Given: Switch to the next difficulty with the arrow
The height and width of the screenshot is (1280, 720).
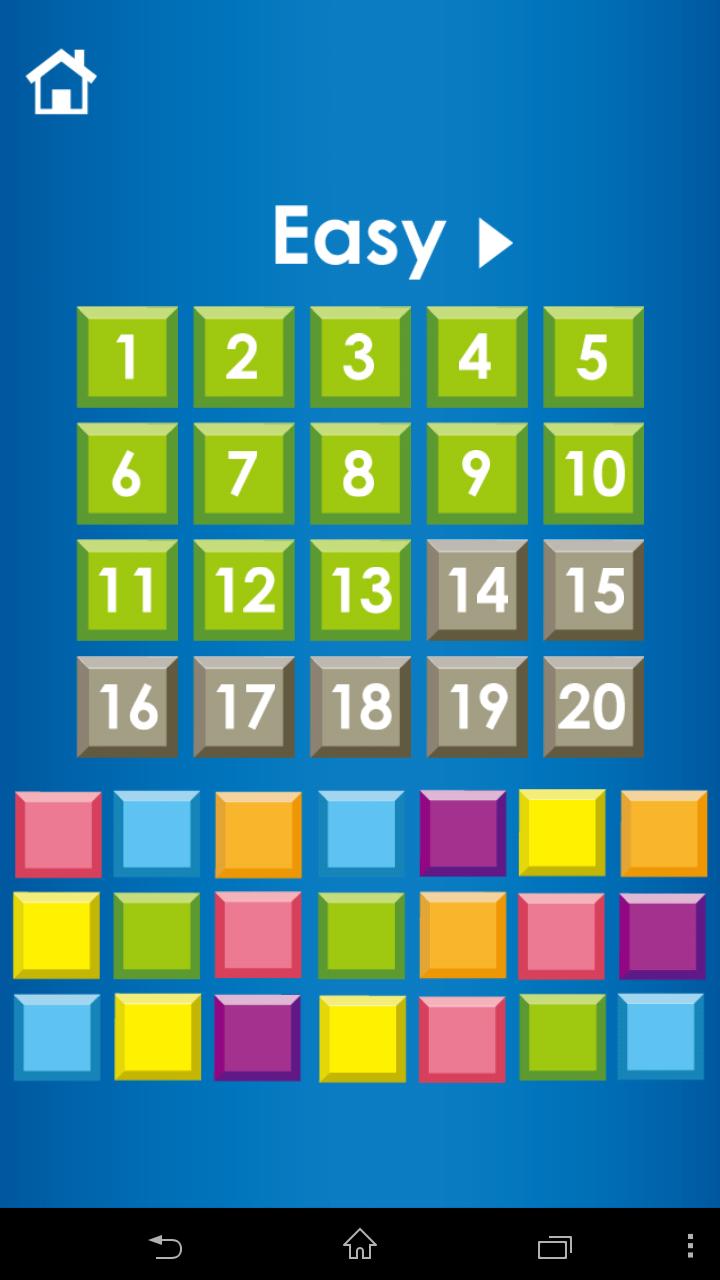Looking at the screenshot, I should [494, 243].
